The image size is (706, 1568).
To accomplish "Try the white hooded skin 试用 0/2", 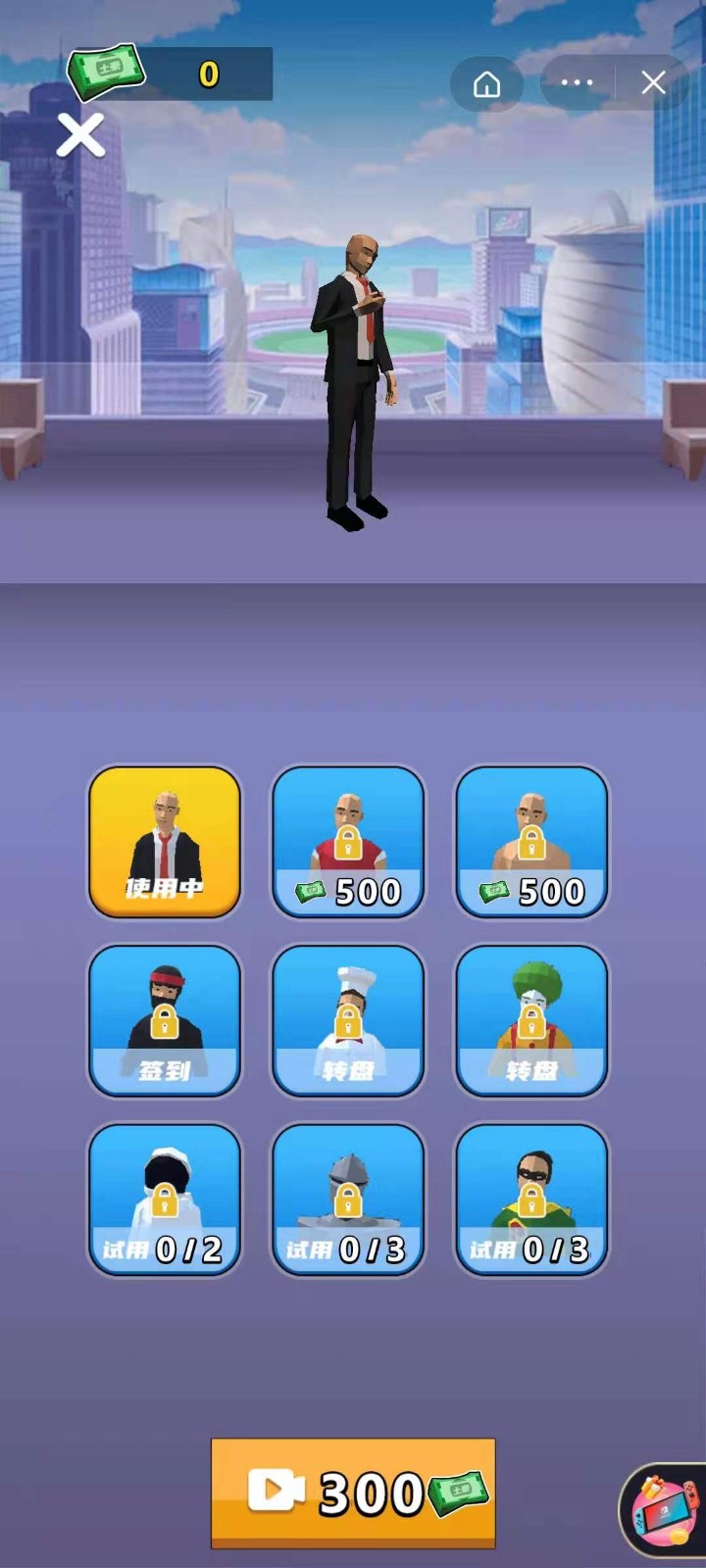I will click(x=165, y=1199).
